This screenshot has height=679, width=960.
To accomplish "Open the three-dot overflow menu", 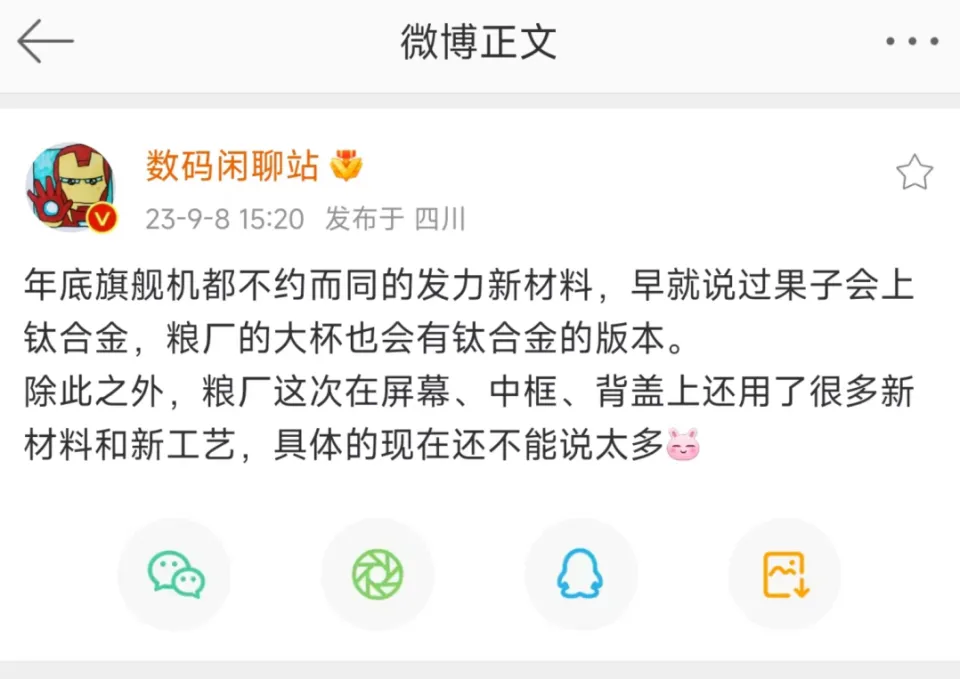I will tap(912, 42).
